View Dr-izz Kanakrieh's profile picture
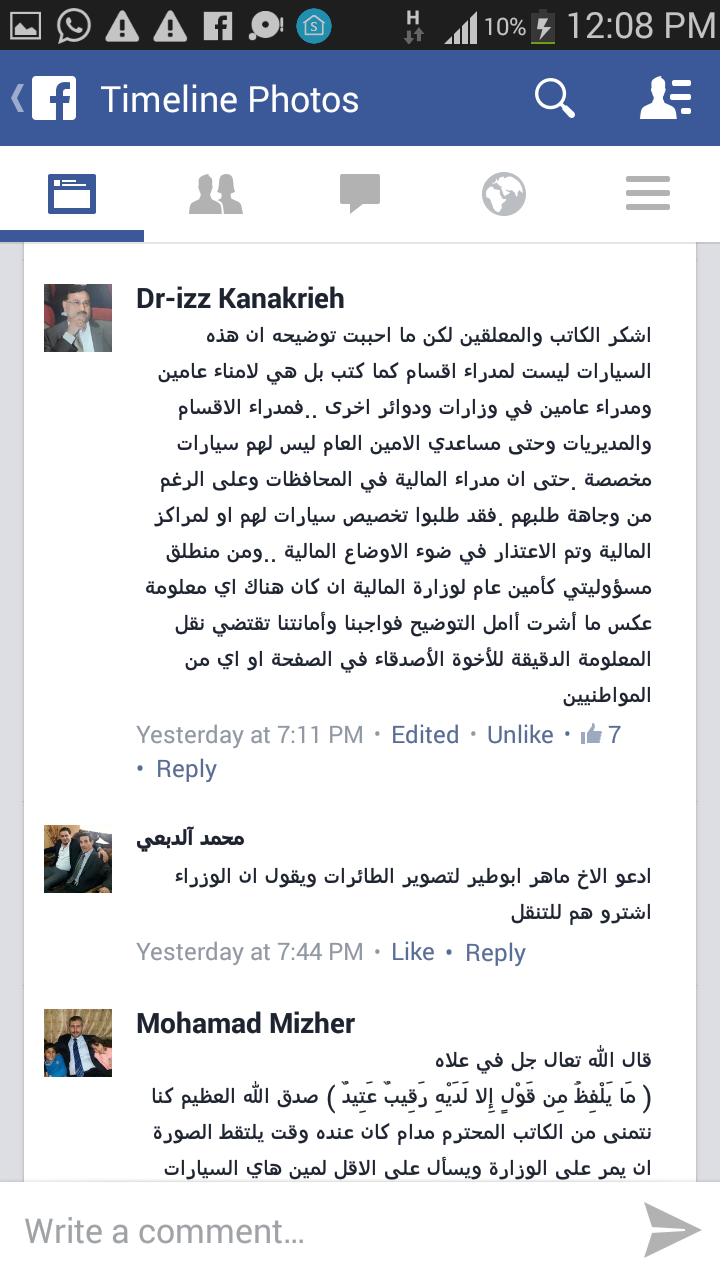 [x=78, y=318]
